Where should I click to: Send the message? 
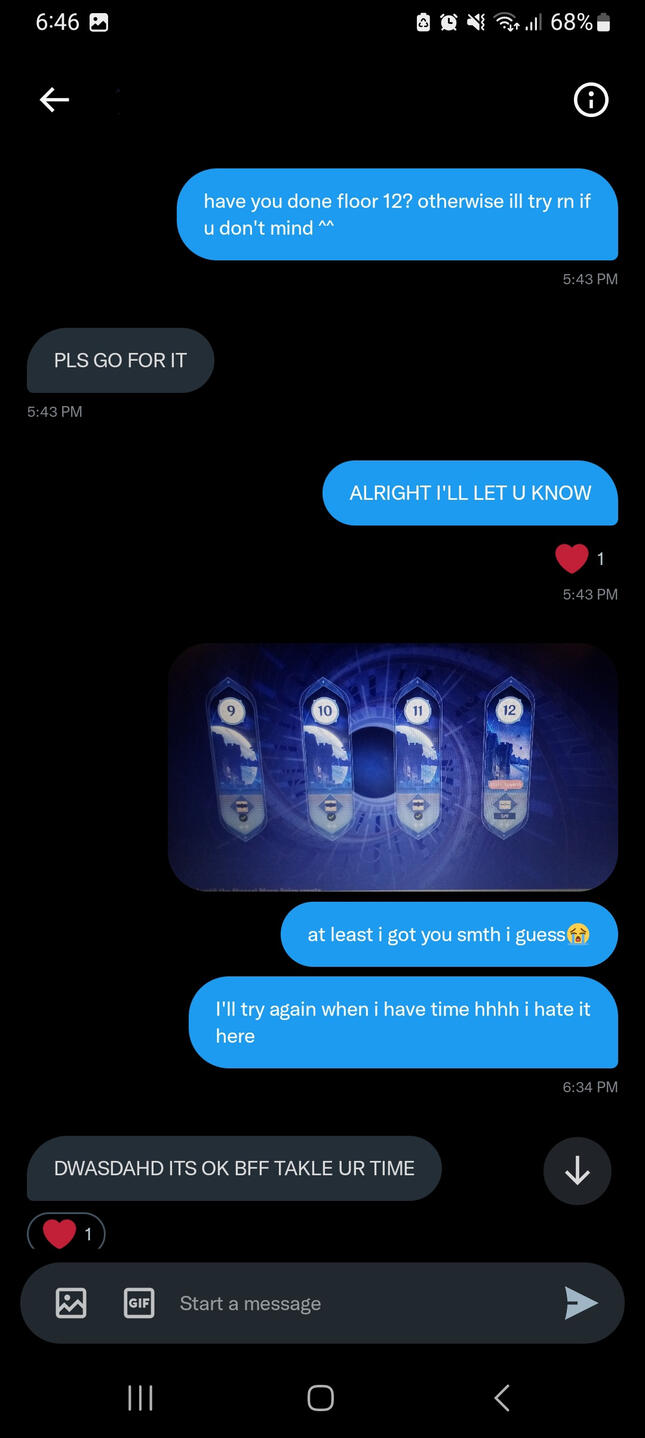click(x=580, y=1303)
